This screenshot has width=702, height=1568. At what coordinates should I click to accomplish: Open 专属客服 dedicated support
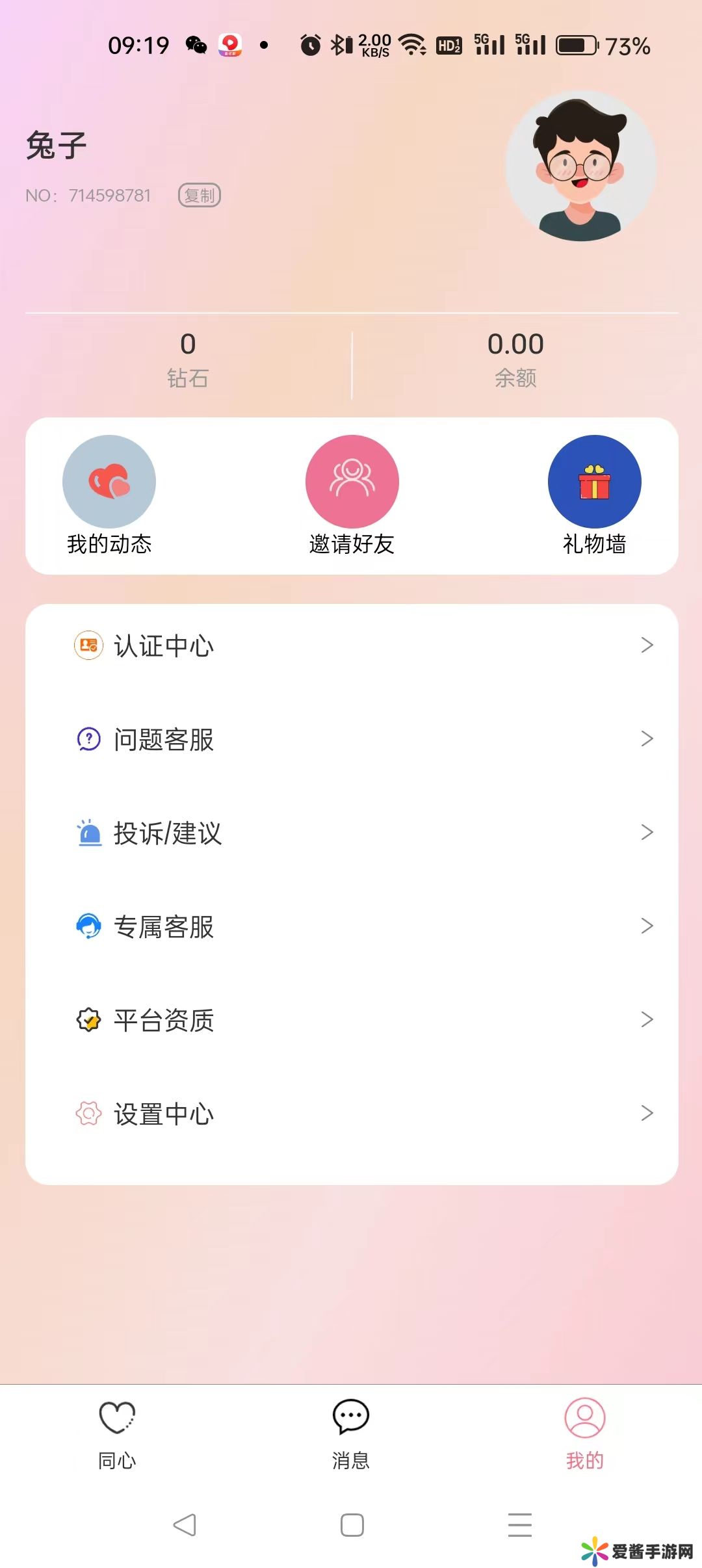tap(351, 926)
